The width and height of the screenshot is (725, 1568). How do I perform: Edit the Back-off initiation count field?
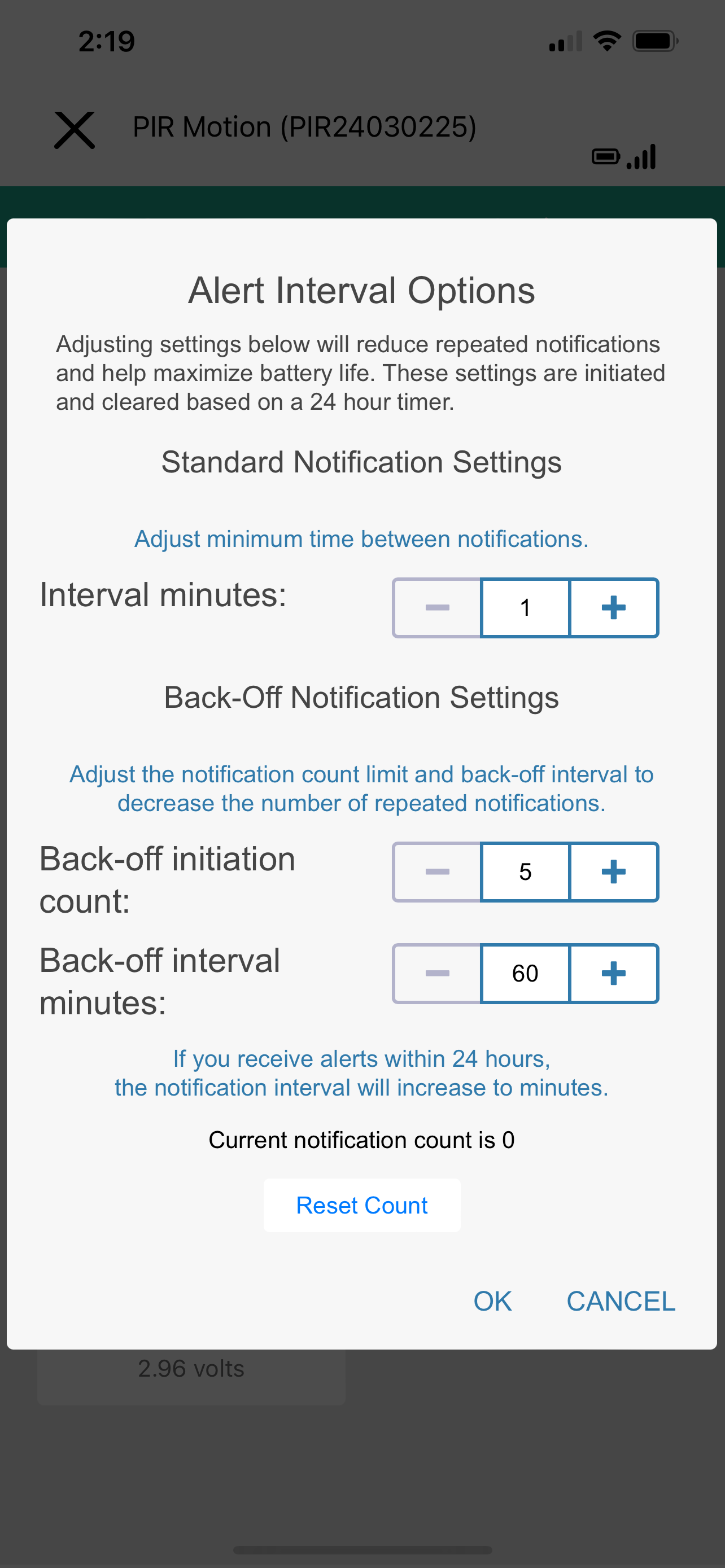(525, 871)
